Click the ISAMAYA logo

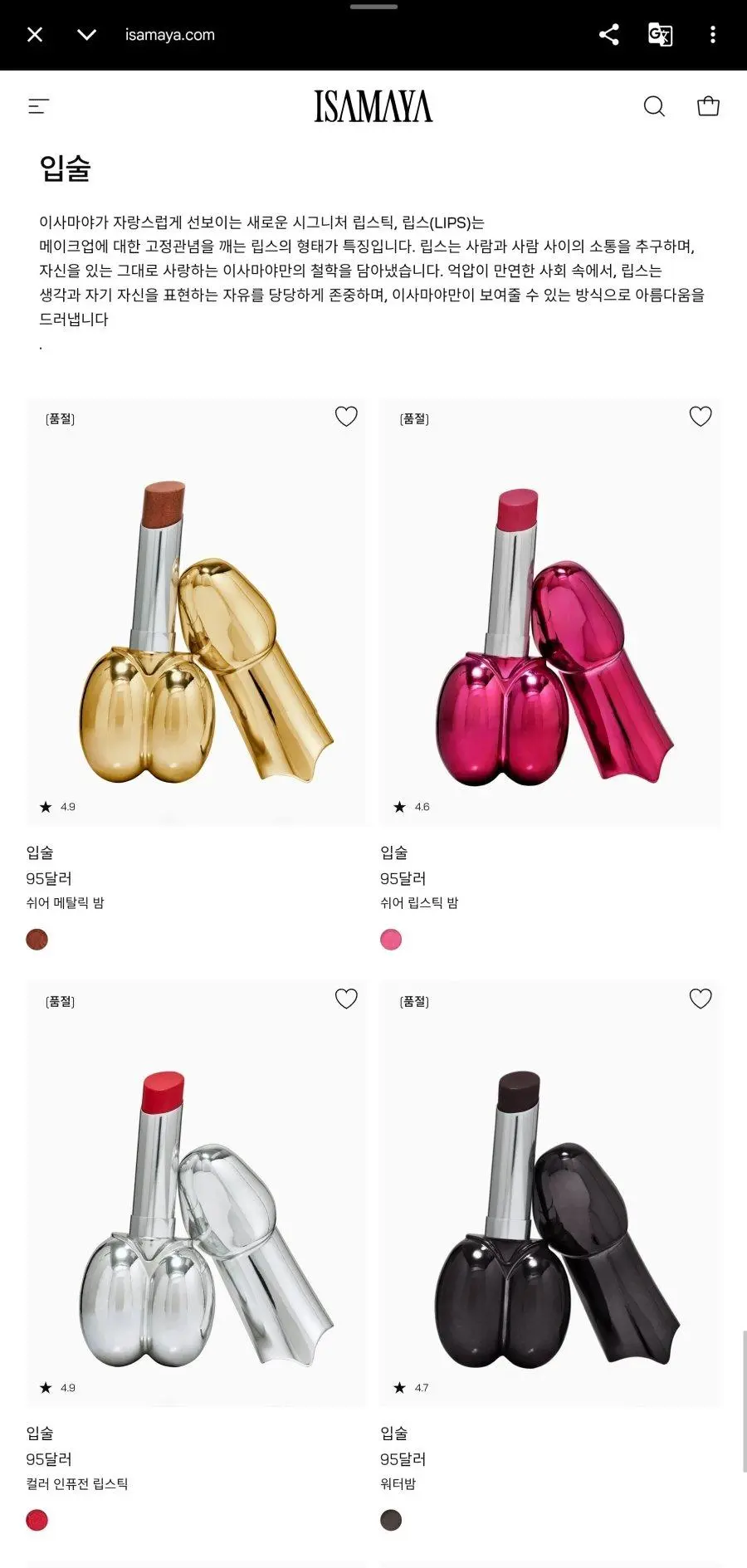373,106
